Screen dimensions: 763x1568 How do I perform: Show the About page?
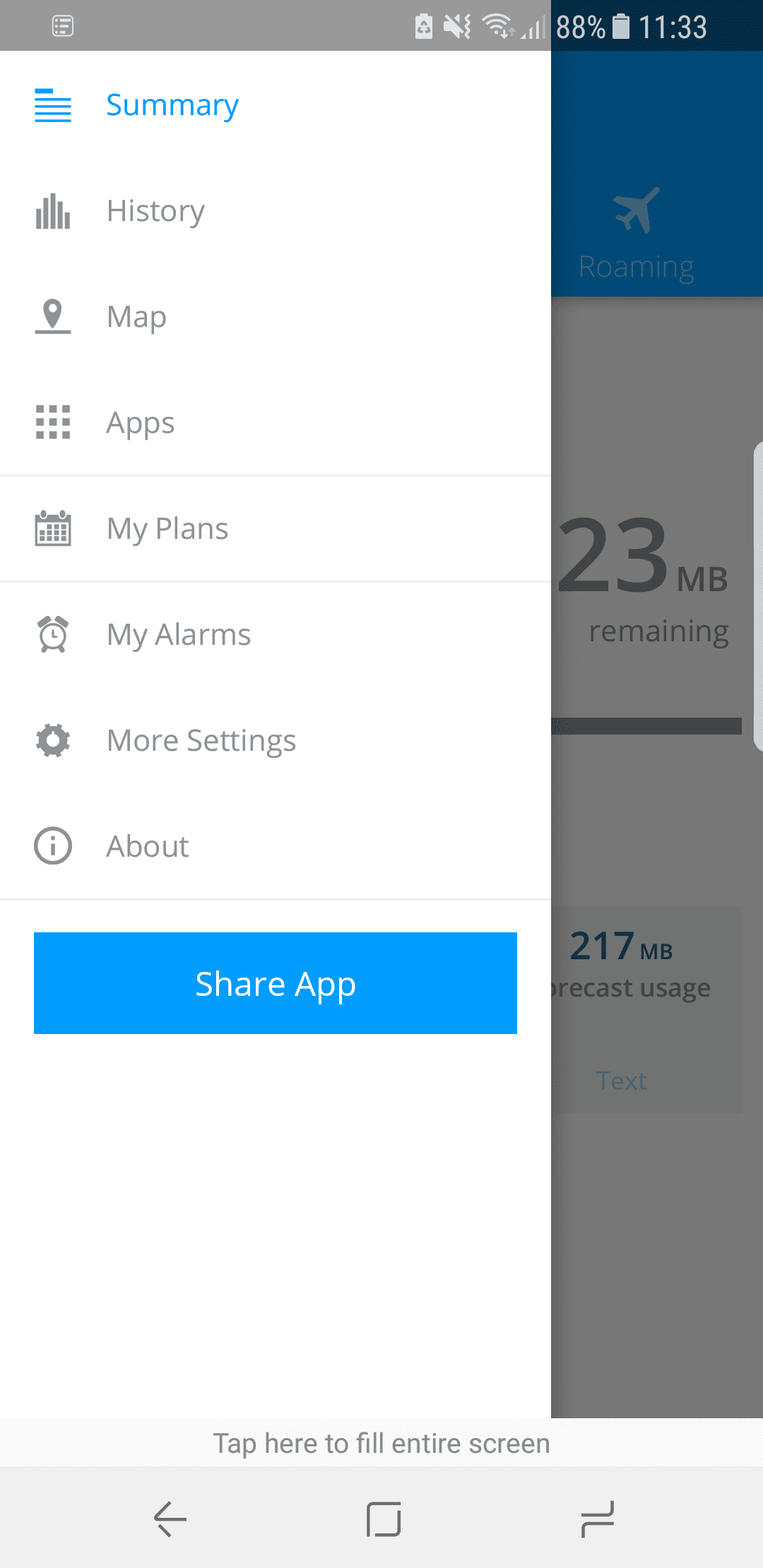148,847
